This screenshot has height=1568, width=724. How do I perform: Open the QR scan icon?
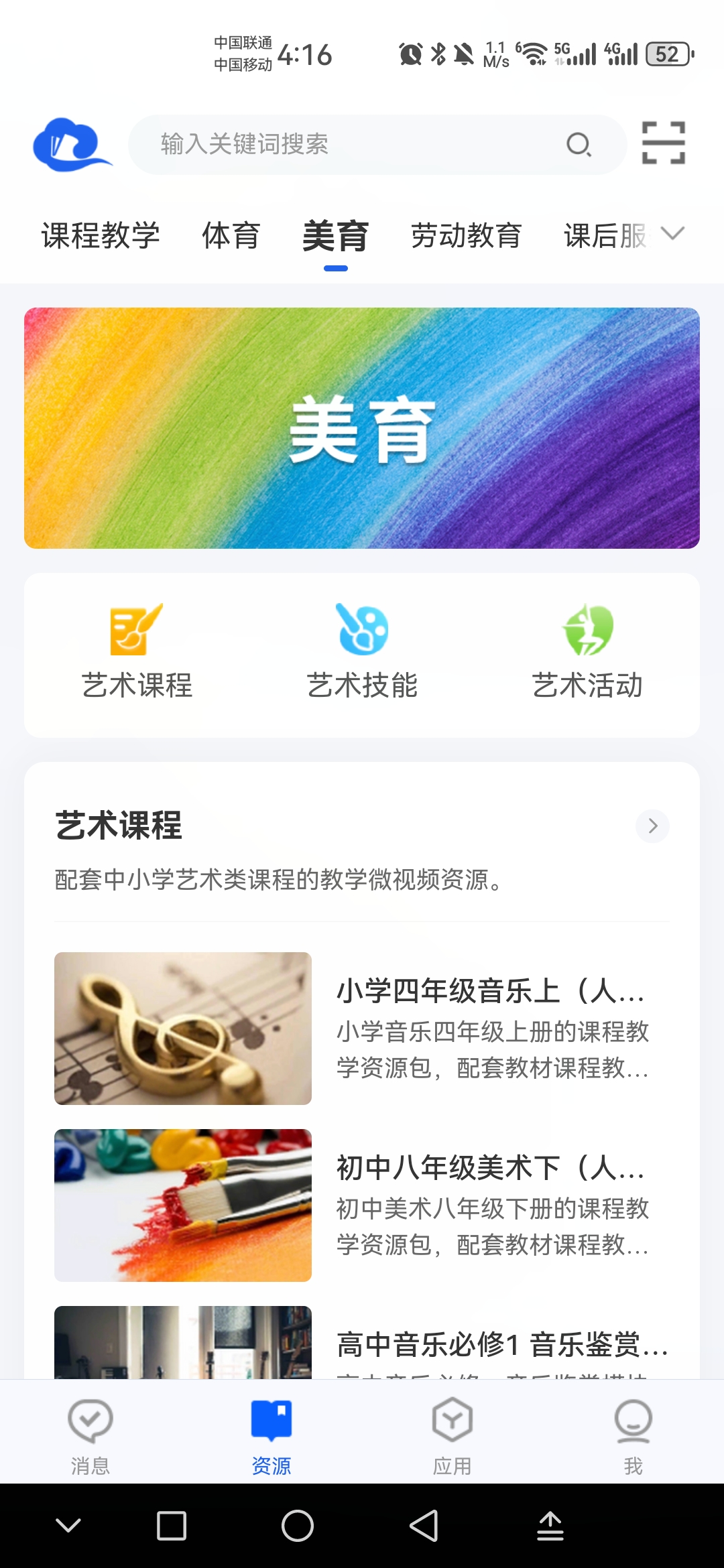pos(663,143)
